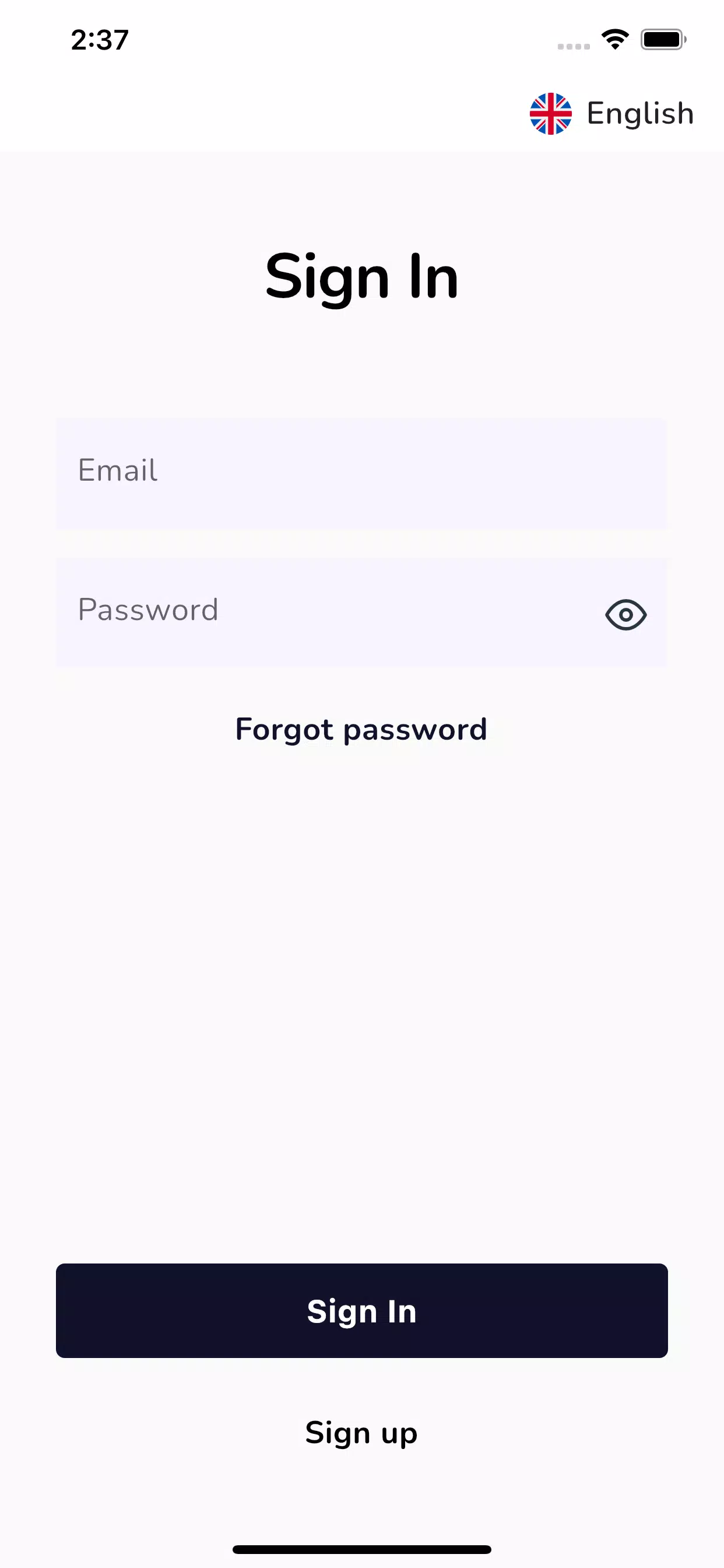Tap the Email input field
The width and height of the screenshot is (724, 1568).
pyautogui.click(x=362, y=473)
